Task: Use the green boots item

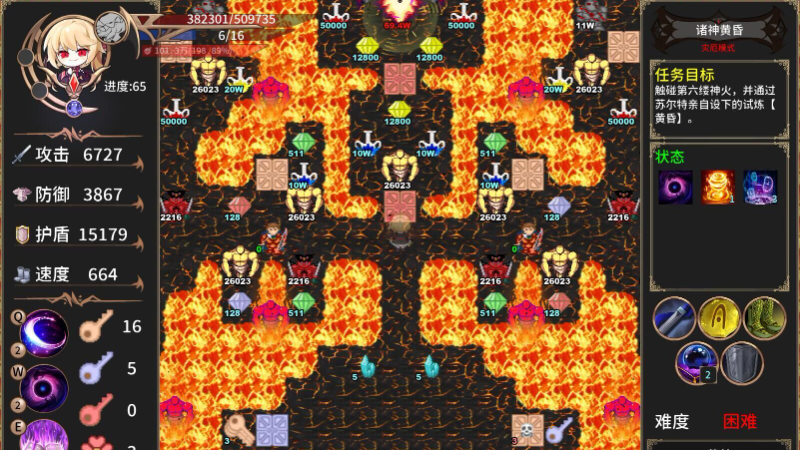Action: [x=764, y=319]
